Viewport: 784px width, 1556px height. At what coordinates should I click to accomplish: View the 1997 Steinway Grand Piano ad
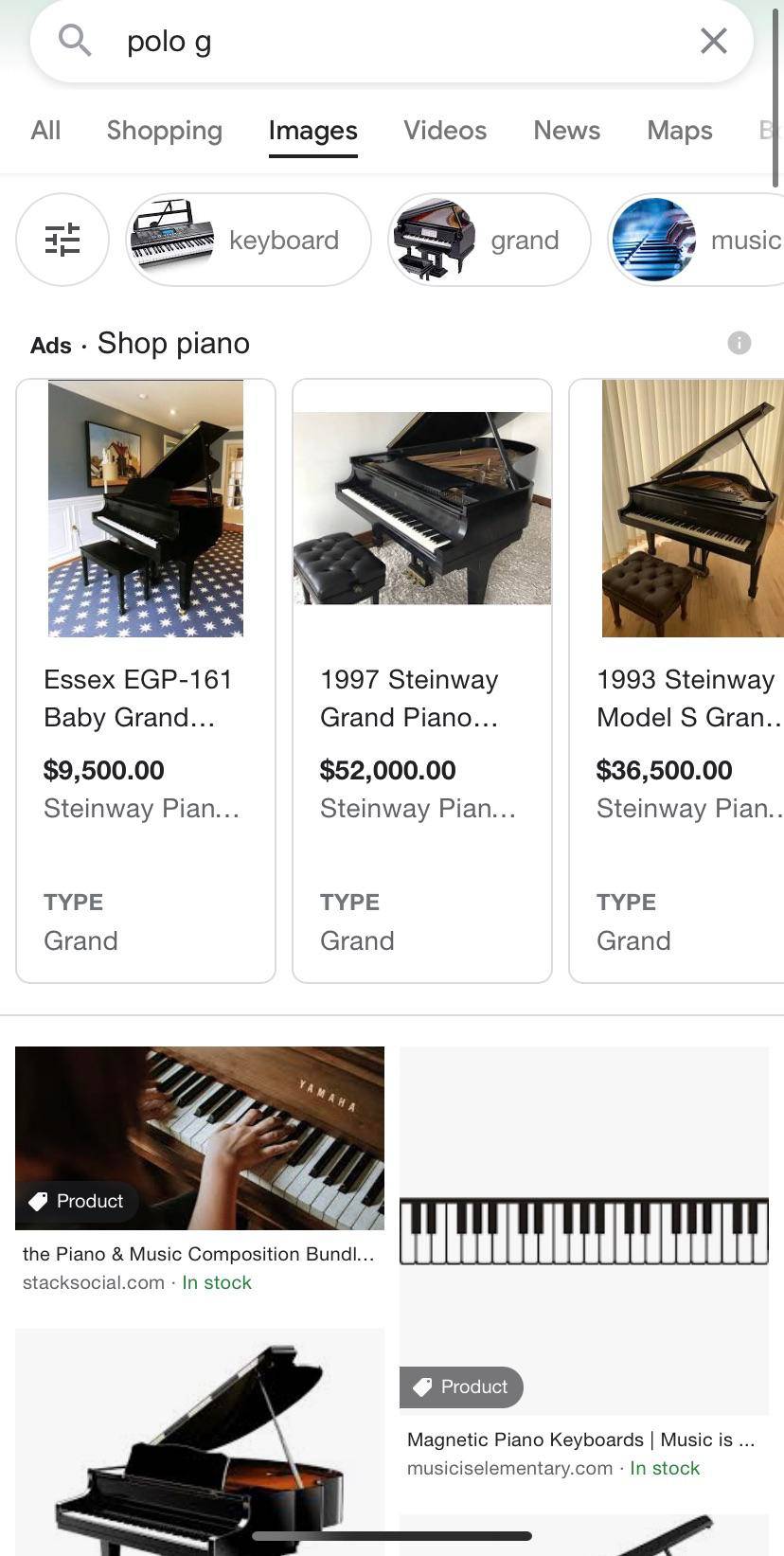pos(422,680)
